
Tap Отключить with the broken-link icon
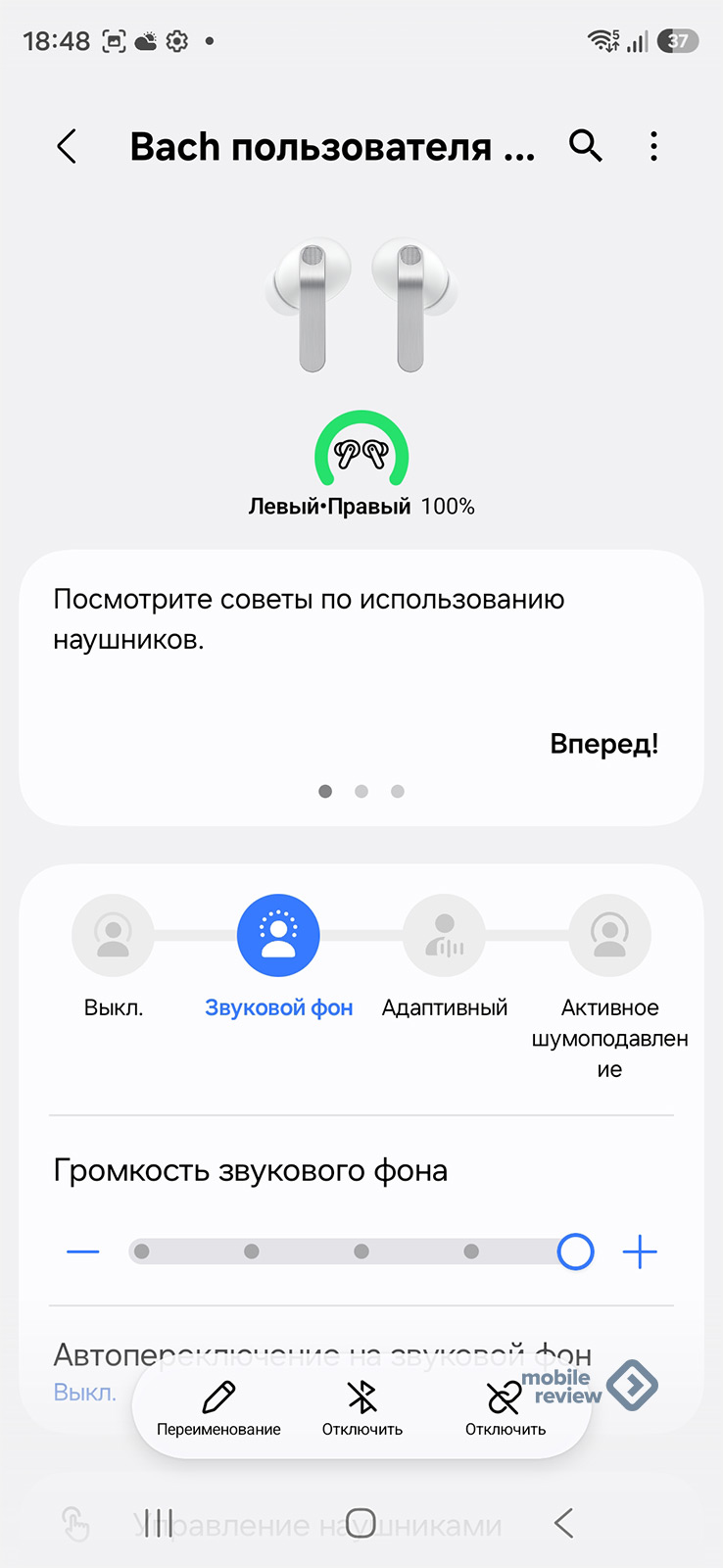click(x=505, y=1408)
